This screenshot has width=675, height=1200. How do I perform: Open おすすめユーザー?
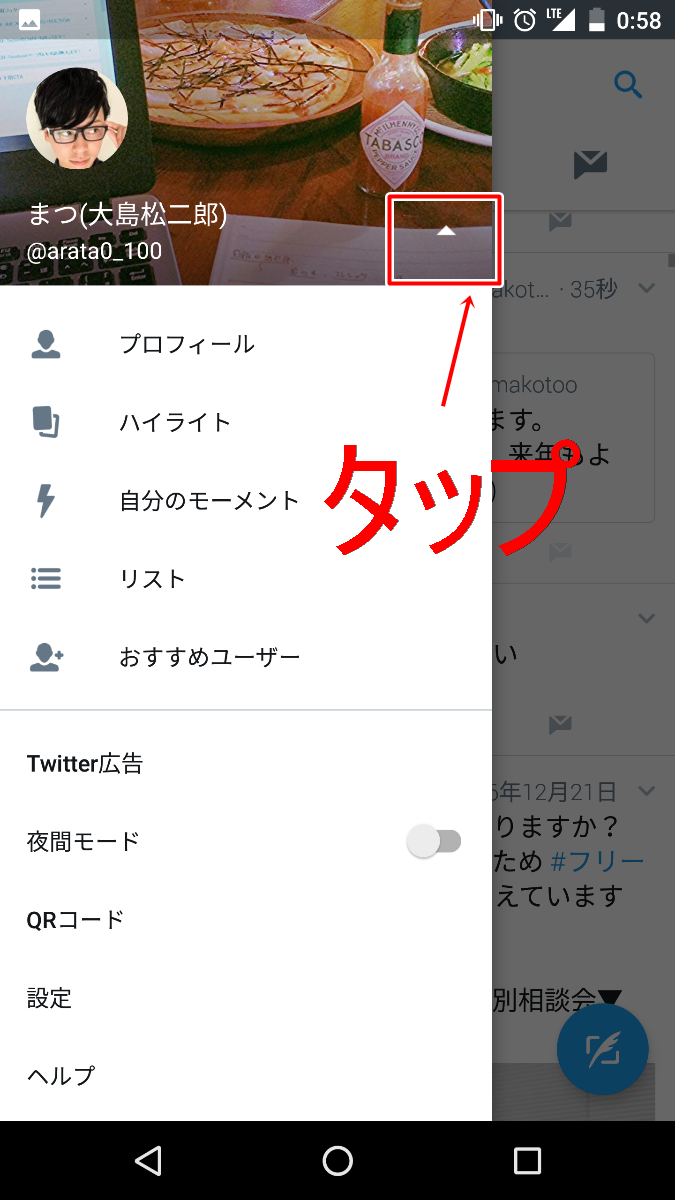[209, 658]
